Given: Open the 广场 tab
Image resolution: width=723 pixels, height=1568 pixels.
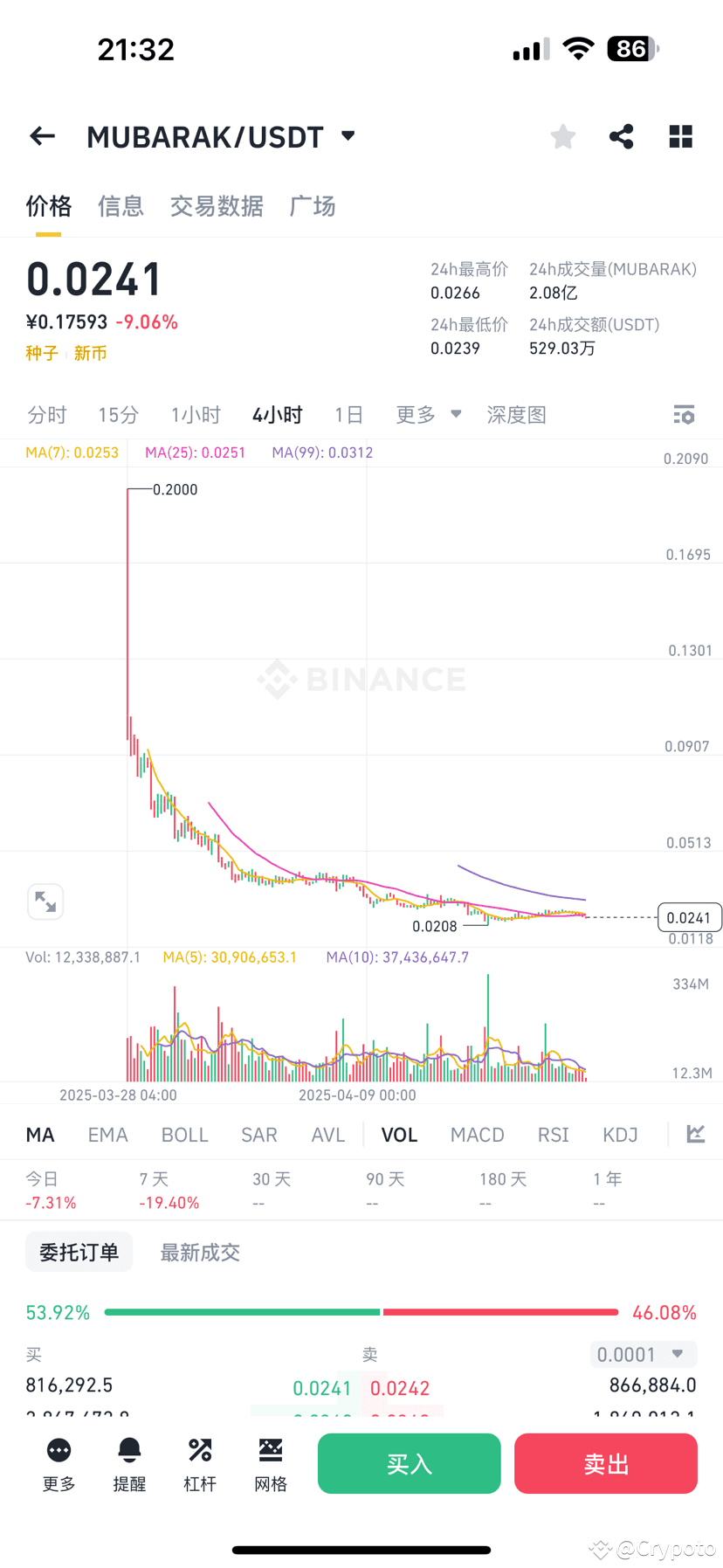Looking at the screenshot, I should 313,206.
